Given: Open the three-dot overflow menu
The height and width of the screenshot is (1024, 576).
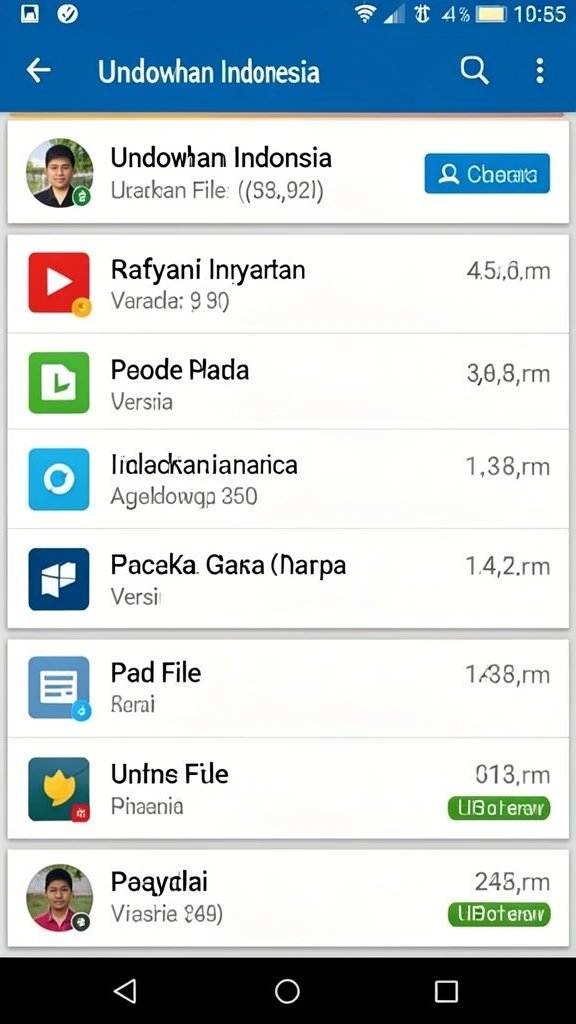Looking at the screenshot, I should point(539,71).
